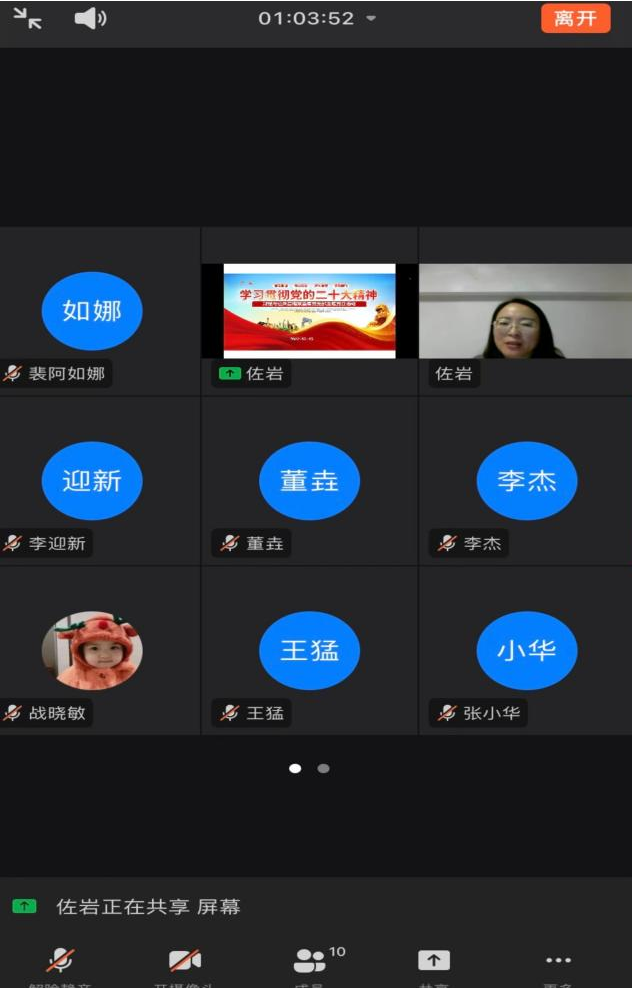Open the members list

(310, 962)
